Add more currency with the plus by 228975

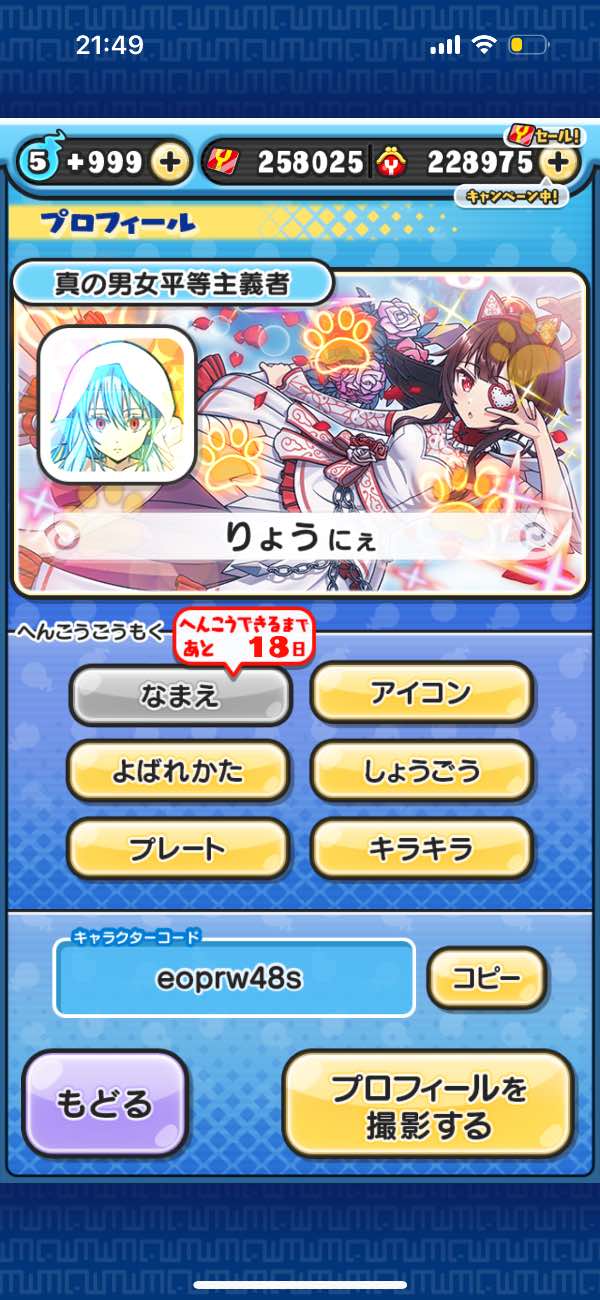pyautogui.click(x=561, y=163)
